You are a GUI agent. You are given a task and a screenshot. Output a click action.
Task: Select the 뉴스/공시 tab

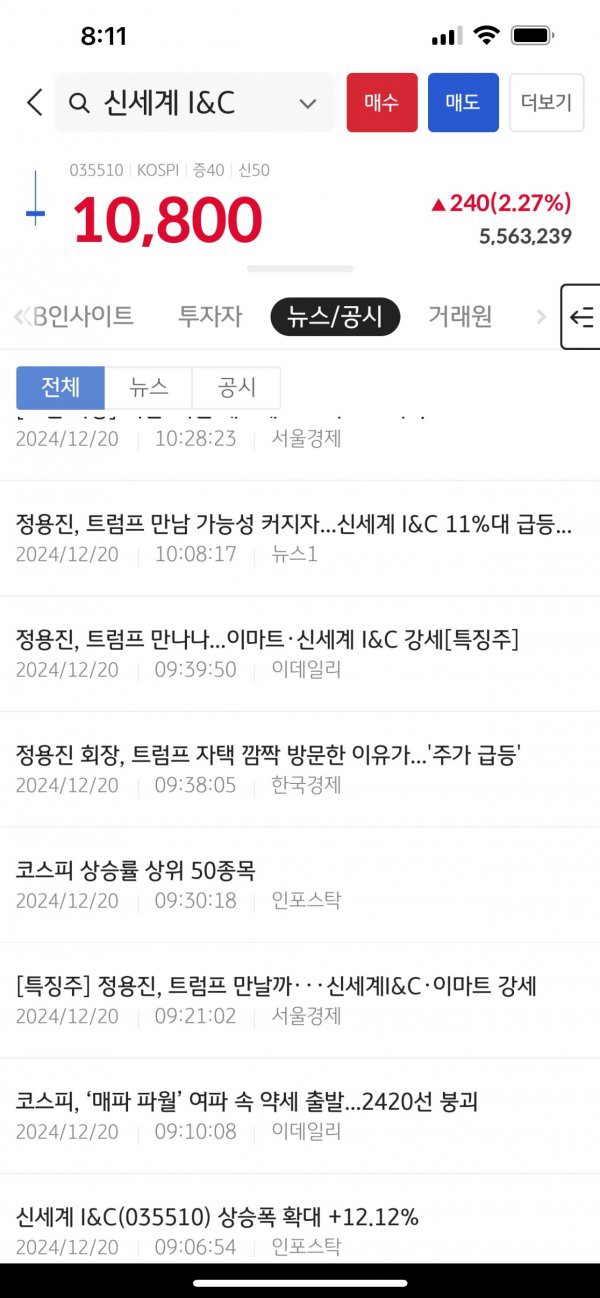click(335, 317)
